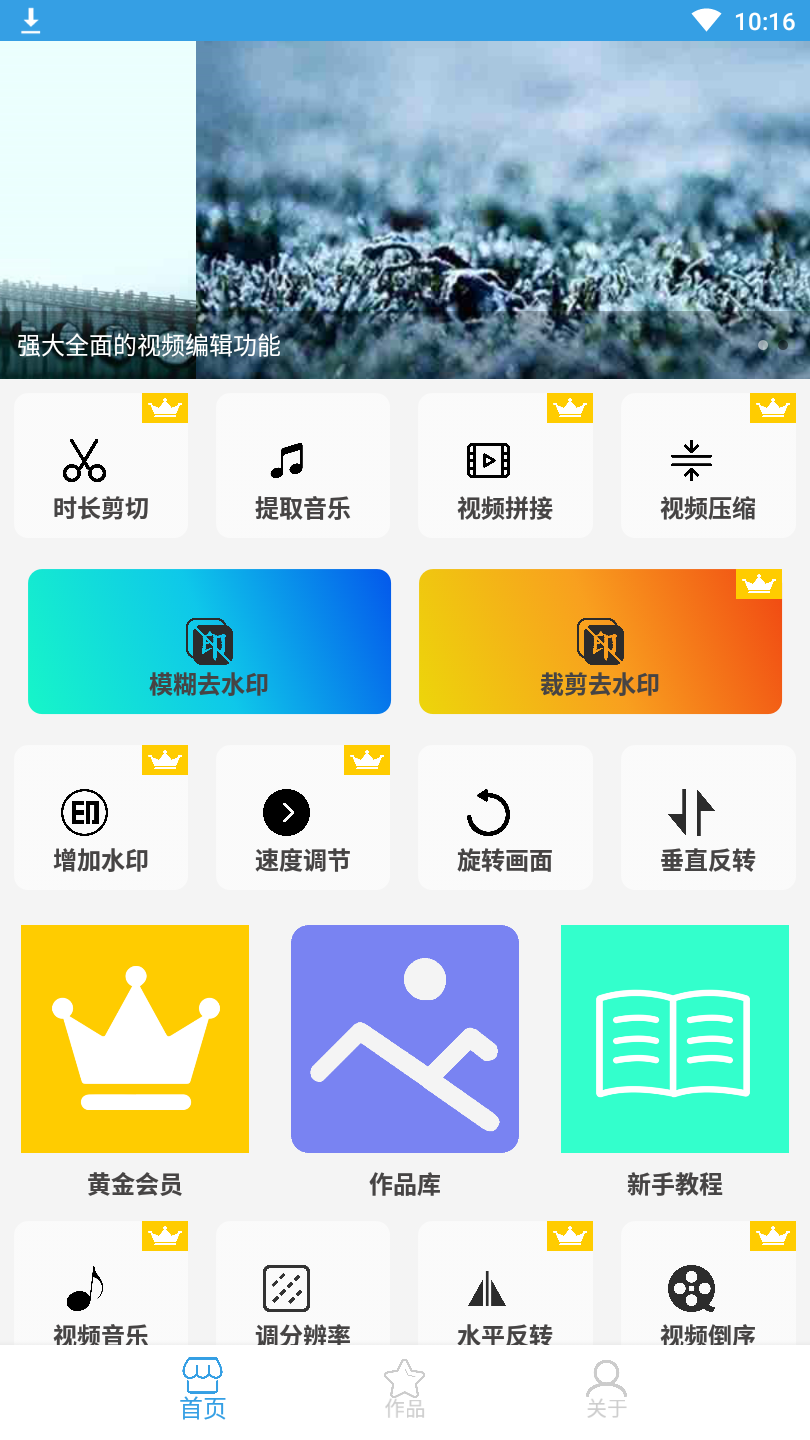This screenshot has width=810, height=1440.
Task: Switch to the 作品 tab
Action: point(405,1390)
